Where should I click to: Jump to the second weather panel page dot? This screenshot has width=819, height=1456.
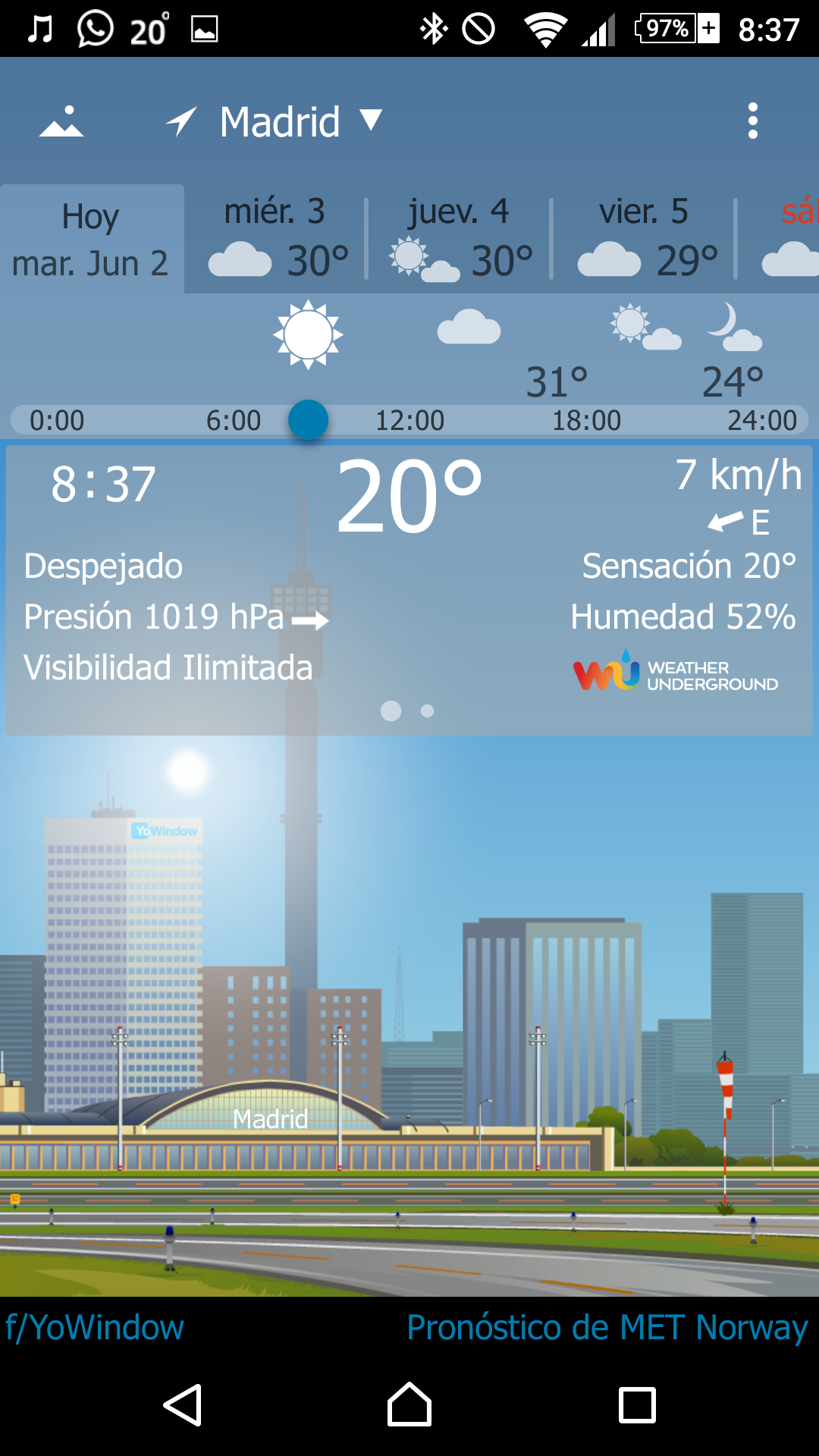tap(428, 711)
